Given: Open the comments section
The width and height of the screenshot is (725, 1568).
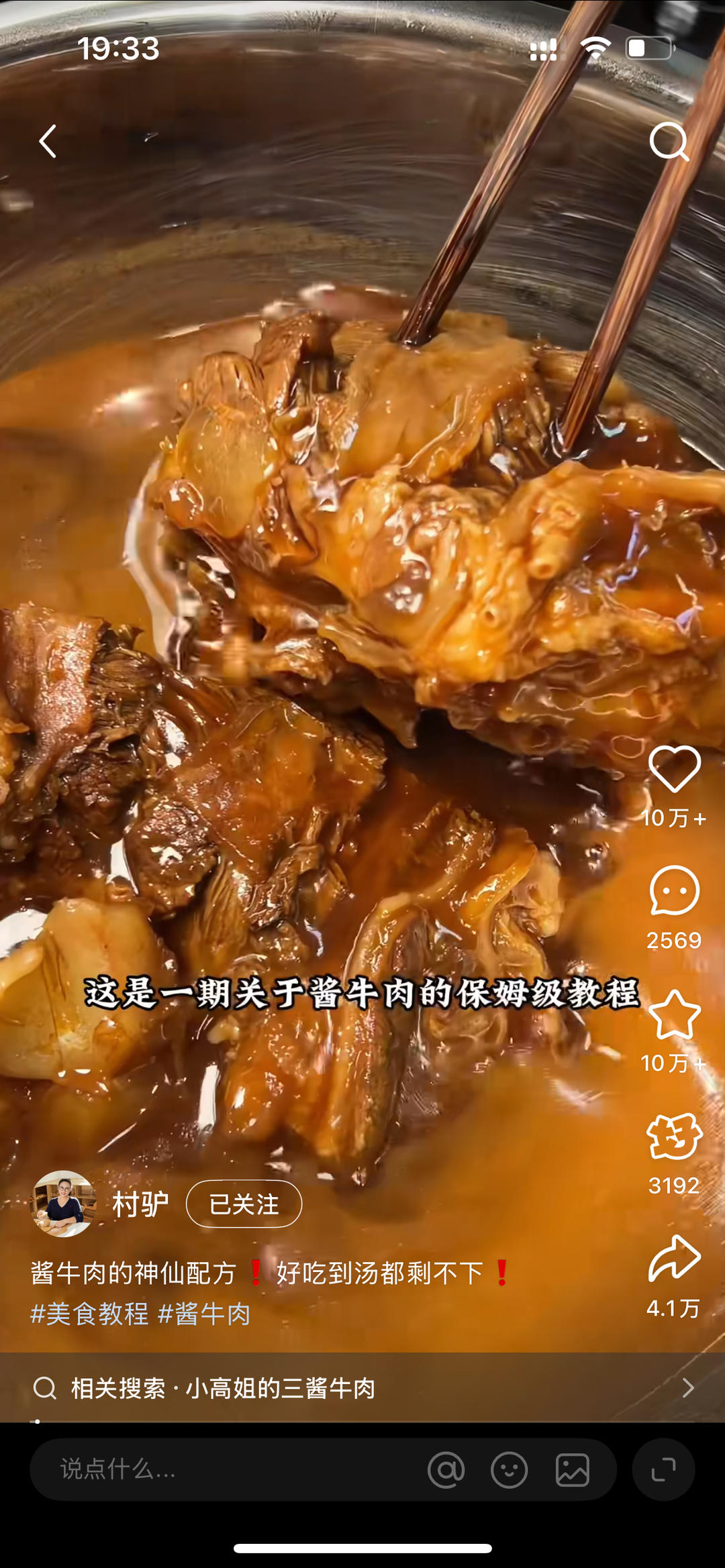Looking at the screenshot, I should (674, 891).
